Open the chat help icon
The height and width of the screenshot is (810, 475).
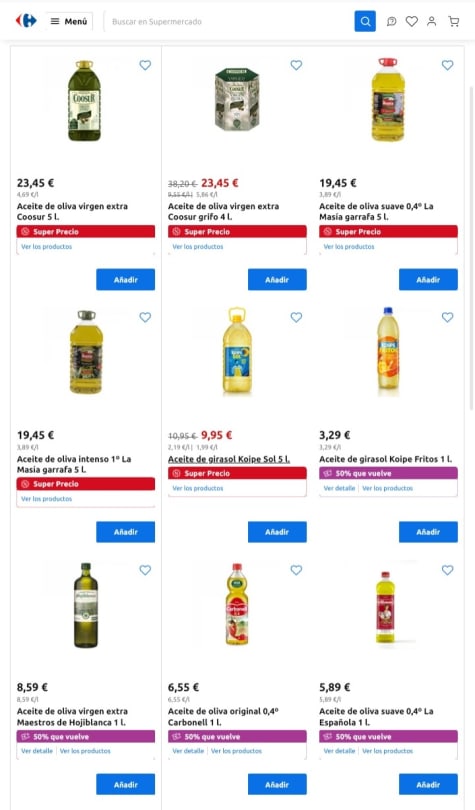tap(392, 21)
